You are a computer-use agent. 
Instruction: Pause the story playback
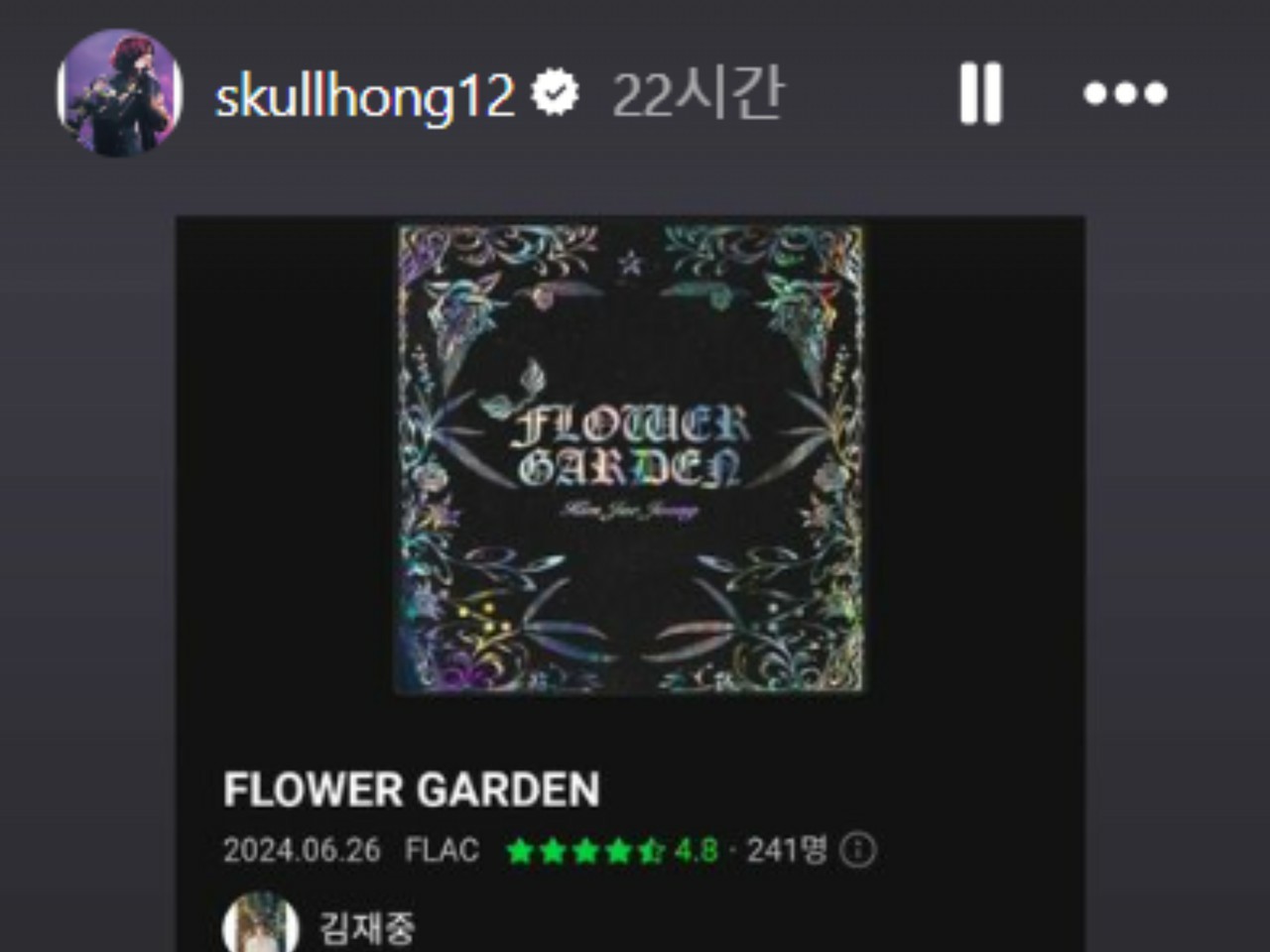[980, 94]
